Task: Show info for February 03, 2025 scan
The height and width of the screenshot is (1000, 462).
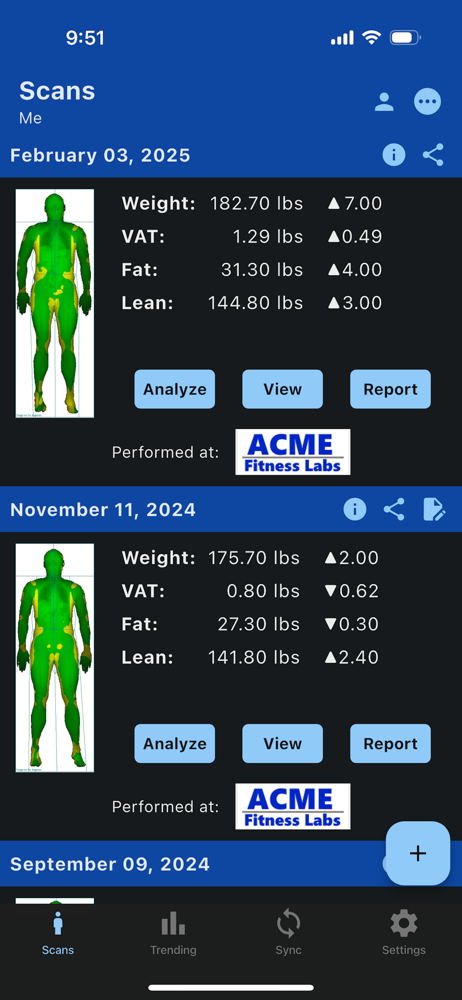Action: pyautogui.click(x=394, y=155)
